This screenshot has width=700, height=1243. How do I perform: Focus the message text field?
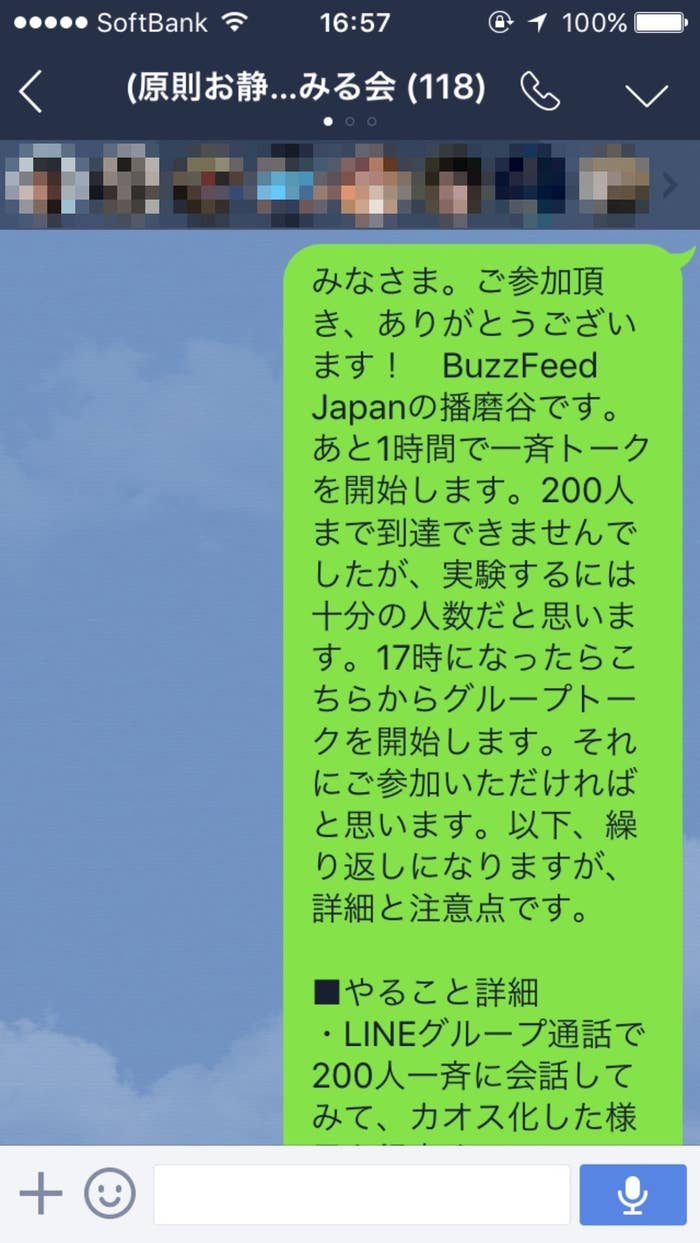[x=361, y=1194]
